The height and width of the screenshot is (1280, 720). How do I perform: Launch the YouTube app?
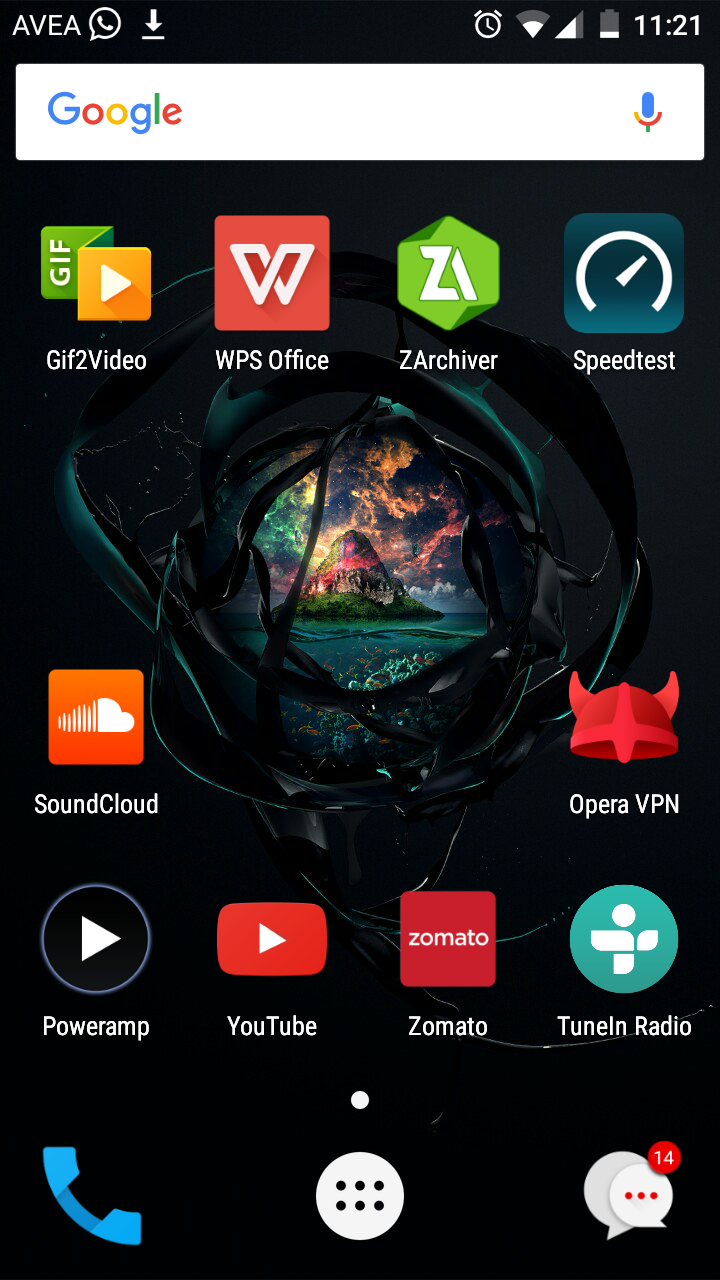click(x=272, y=939)
